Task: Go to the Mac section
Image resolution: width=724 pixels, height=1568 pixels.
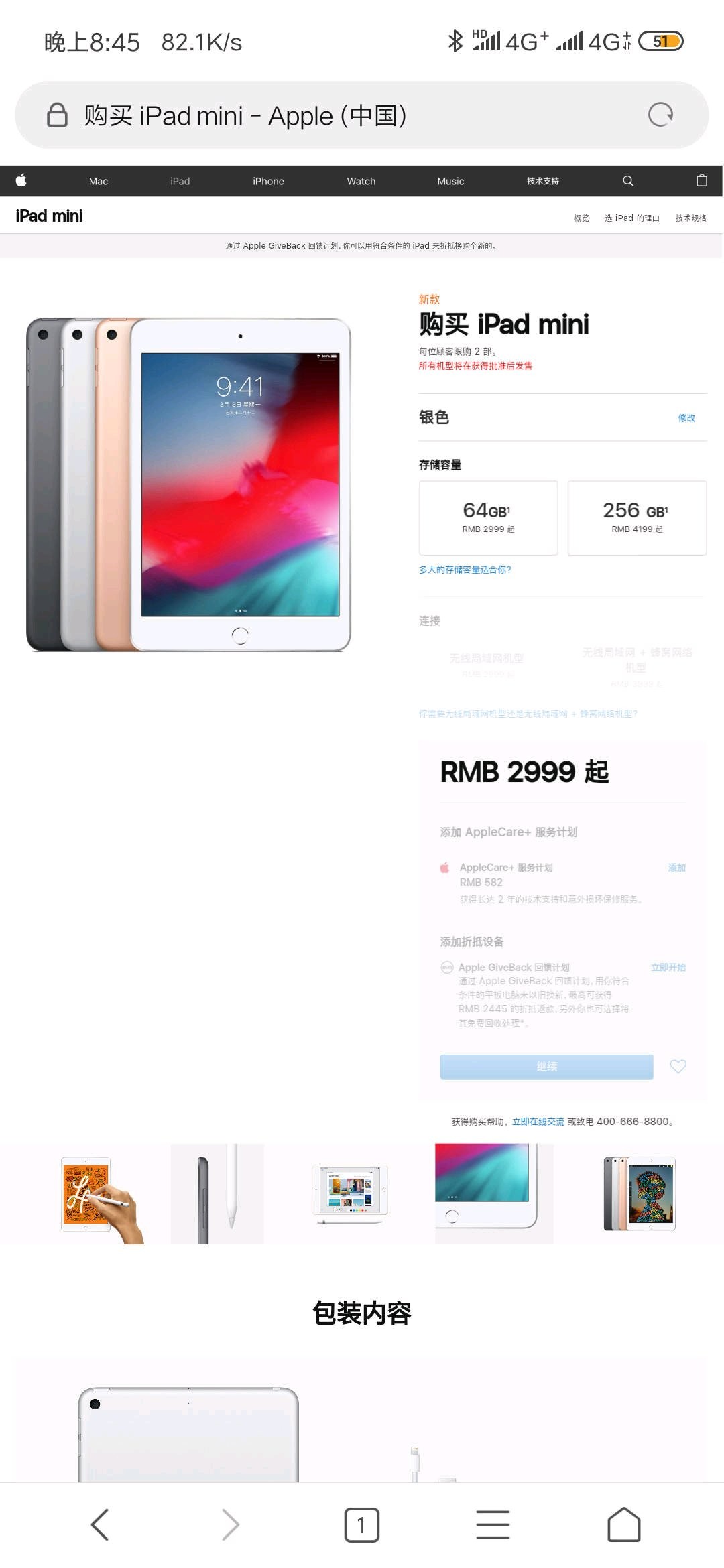Action: pyautogui.click(x=98, y=181)
